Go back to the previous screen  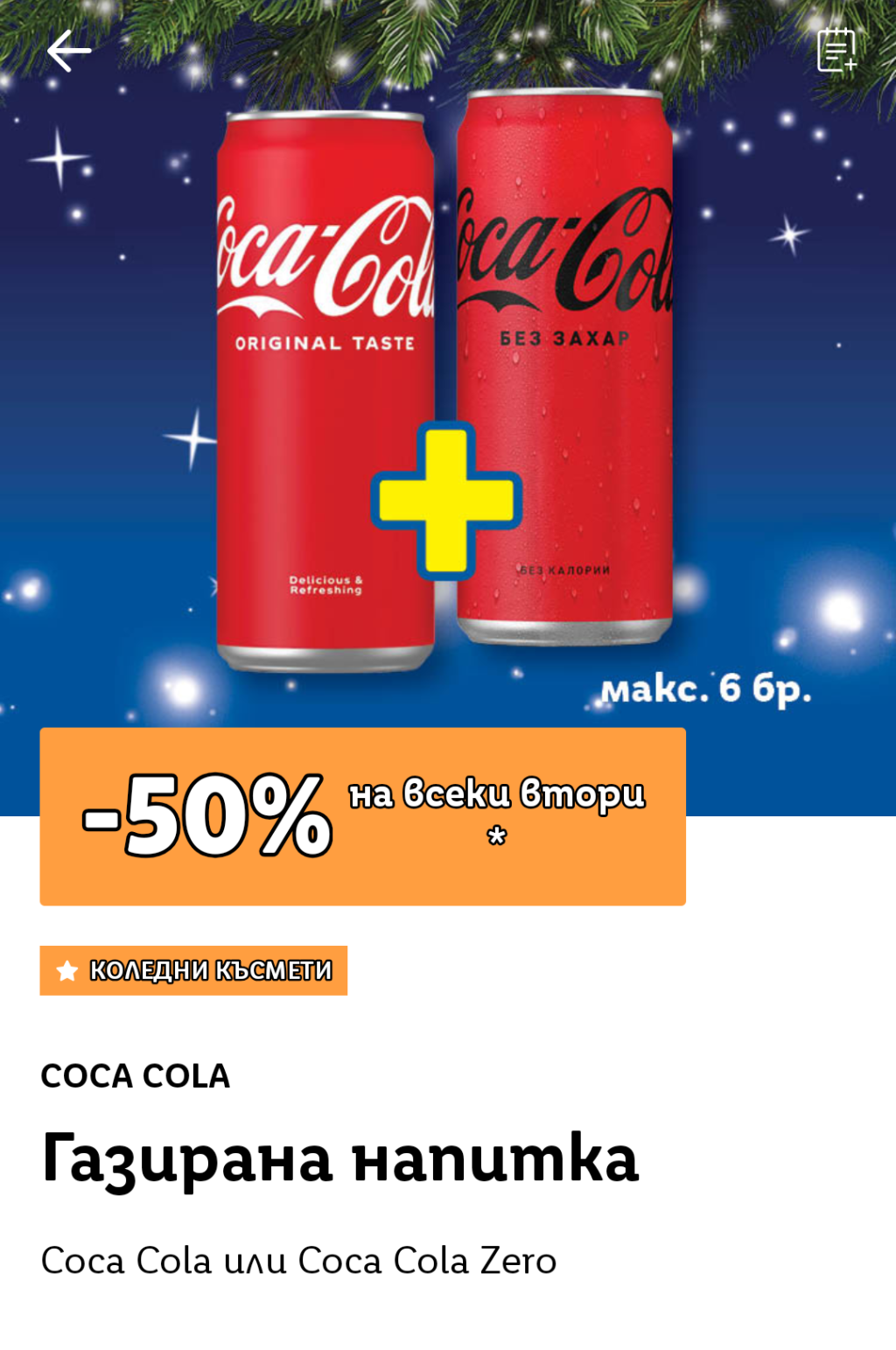click(x=68, y=52)
